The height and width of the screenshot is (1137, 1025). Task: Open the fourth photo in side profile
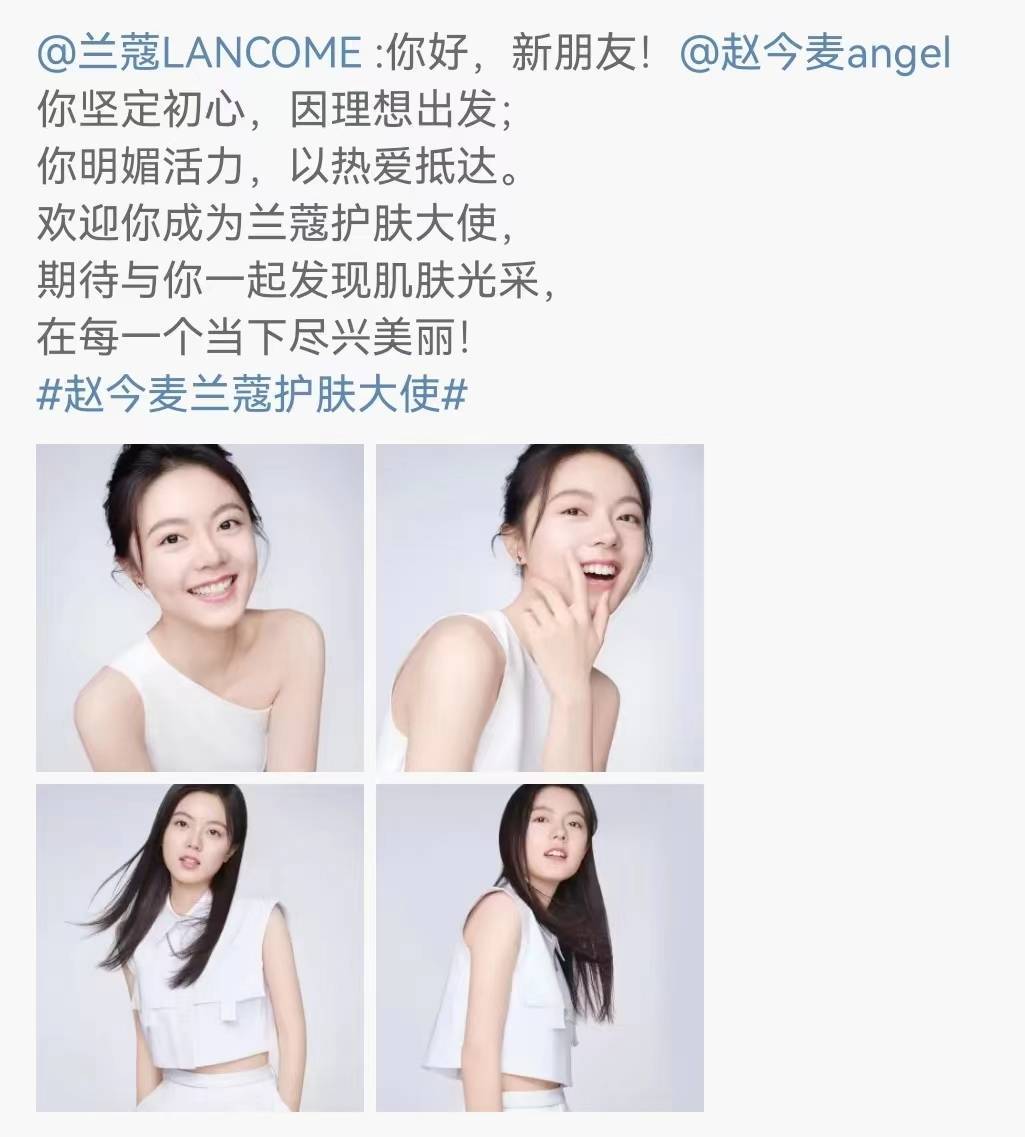(540, 947)
